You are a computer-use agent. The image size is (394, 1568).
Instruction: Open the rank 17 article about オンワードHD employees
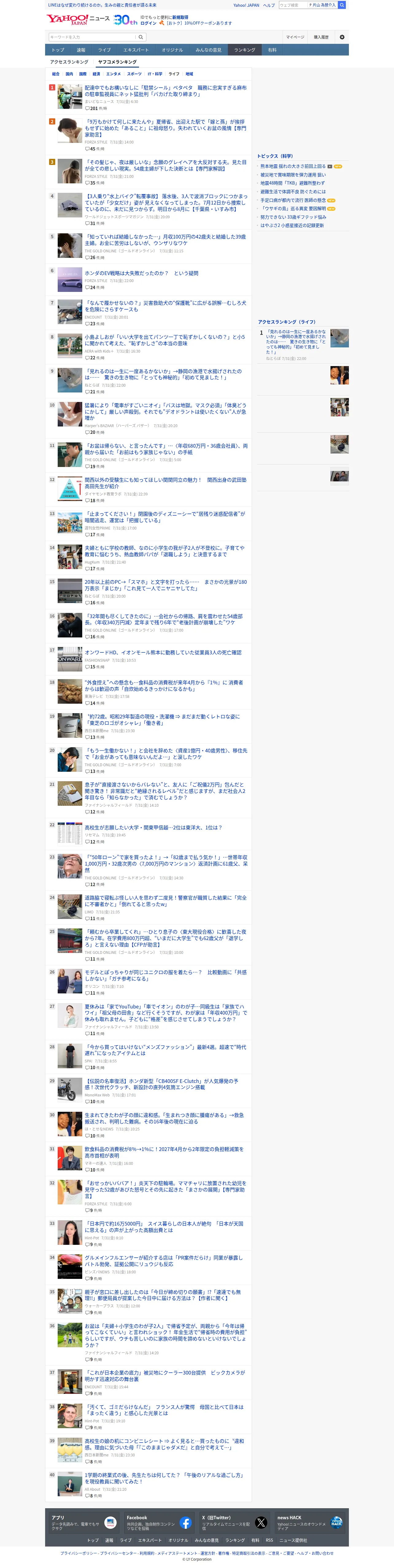163,652
